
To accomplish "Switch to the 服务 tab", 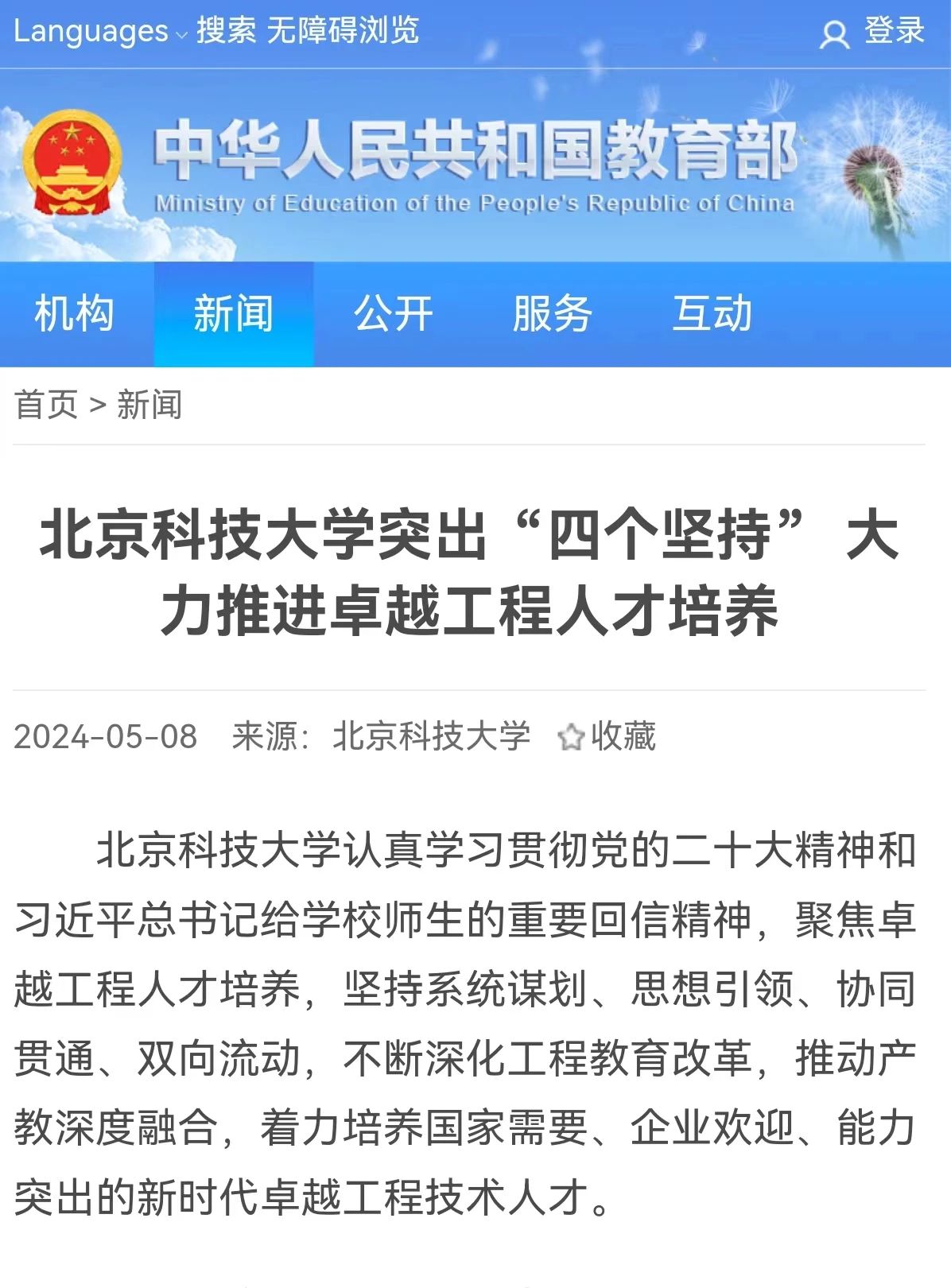I will [553, 313].
